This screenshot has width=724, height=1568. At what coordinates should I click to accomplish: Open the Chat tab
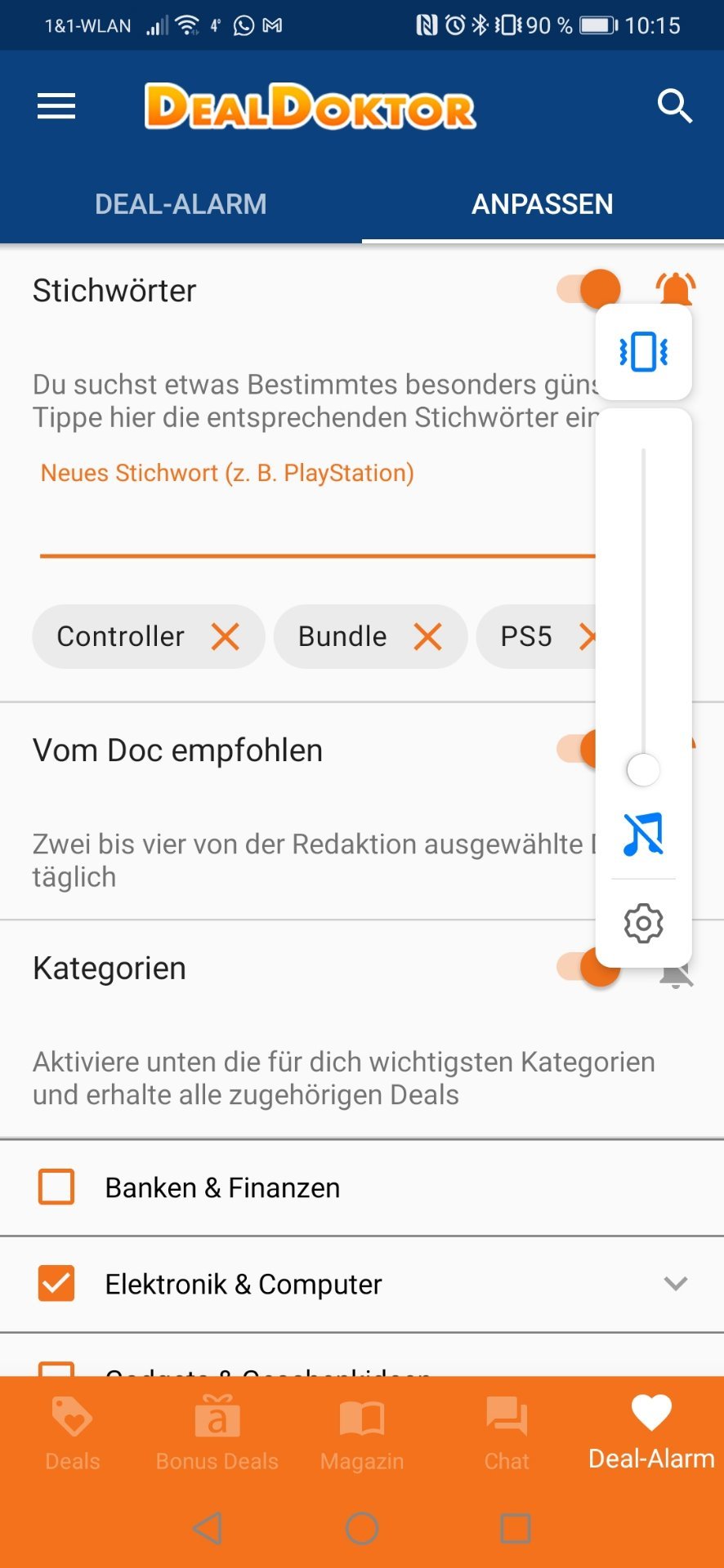507,1433
